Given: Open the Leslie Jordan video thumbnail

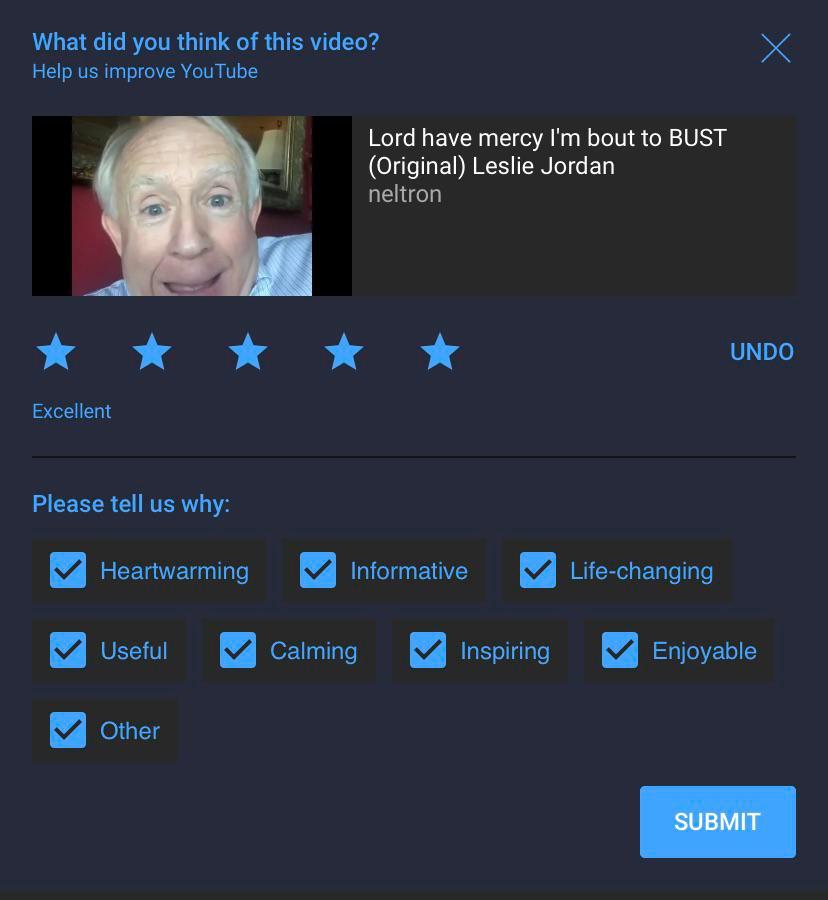Looking at the screenshot, I should (192, 206).
